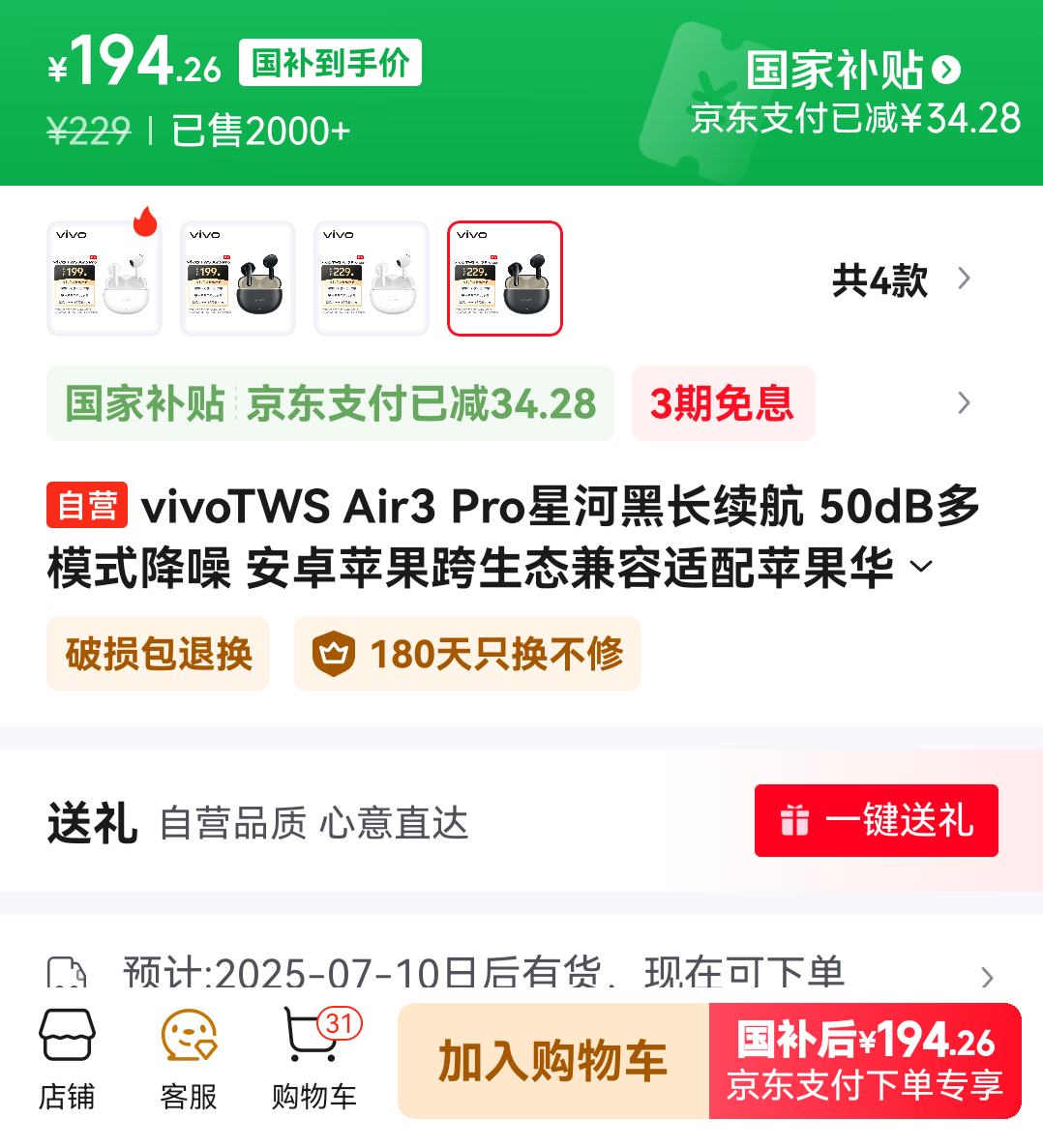View the 破损包退换 service details
1043x1148 pixels.
pyautogui.click(x=159, y=654)
